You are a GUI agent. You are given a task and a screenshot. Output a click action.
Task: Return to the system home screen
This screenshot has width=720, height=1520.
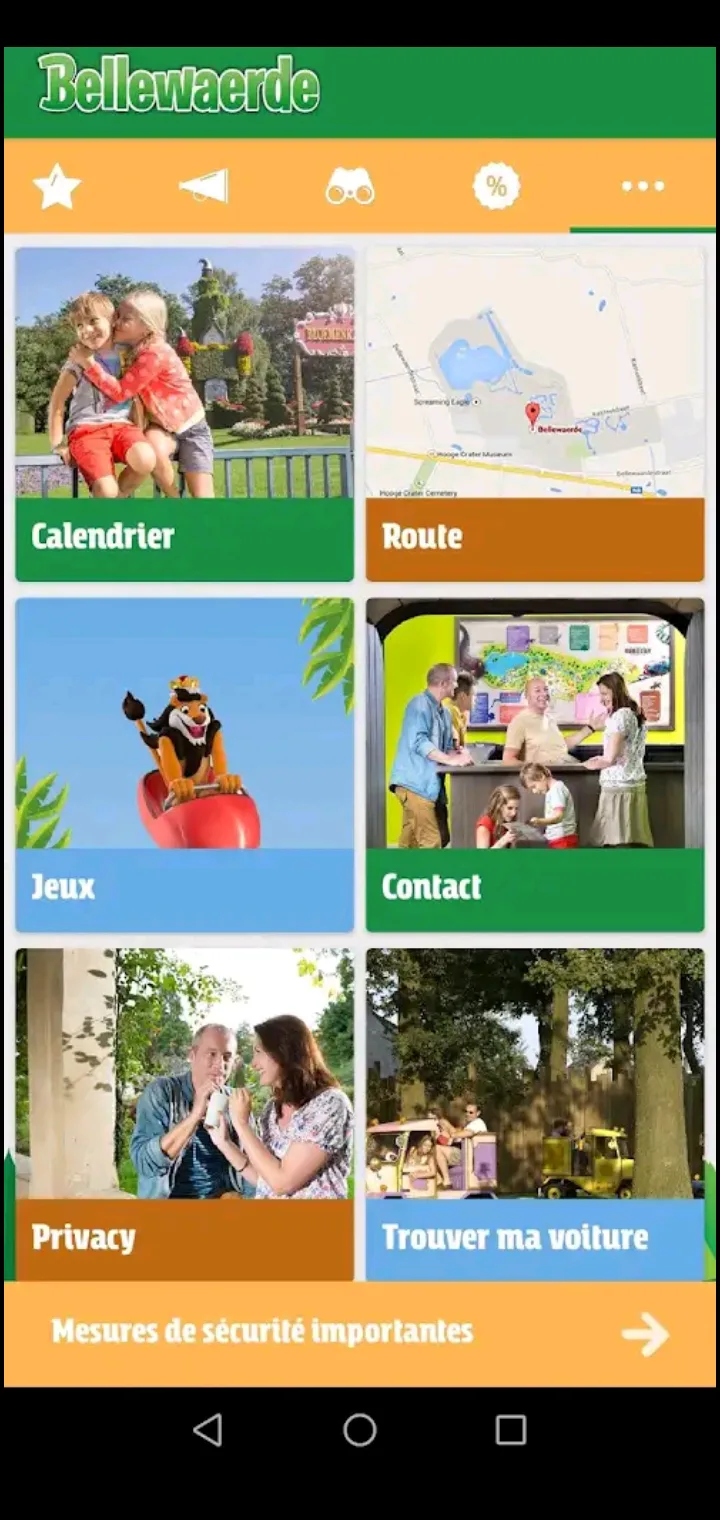coord(360,1430)
